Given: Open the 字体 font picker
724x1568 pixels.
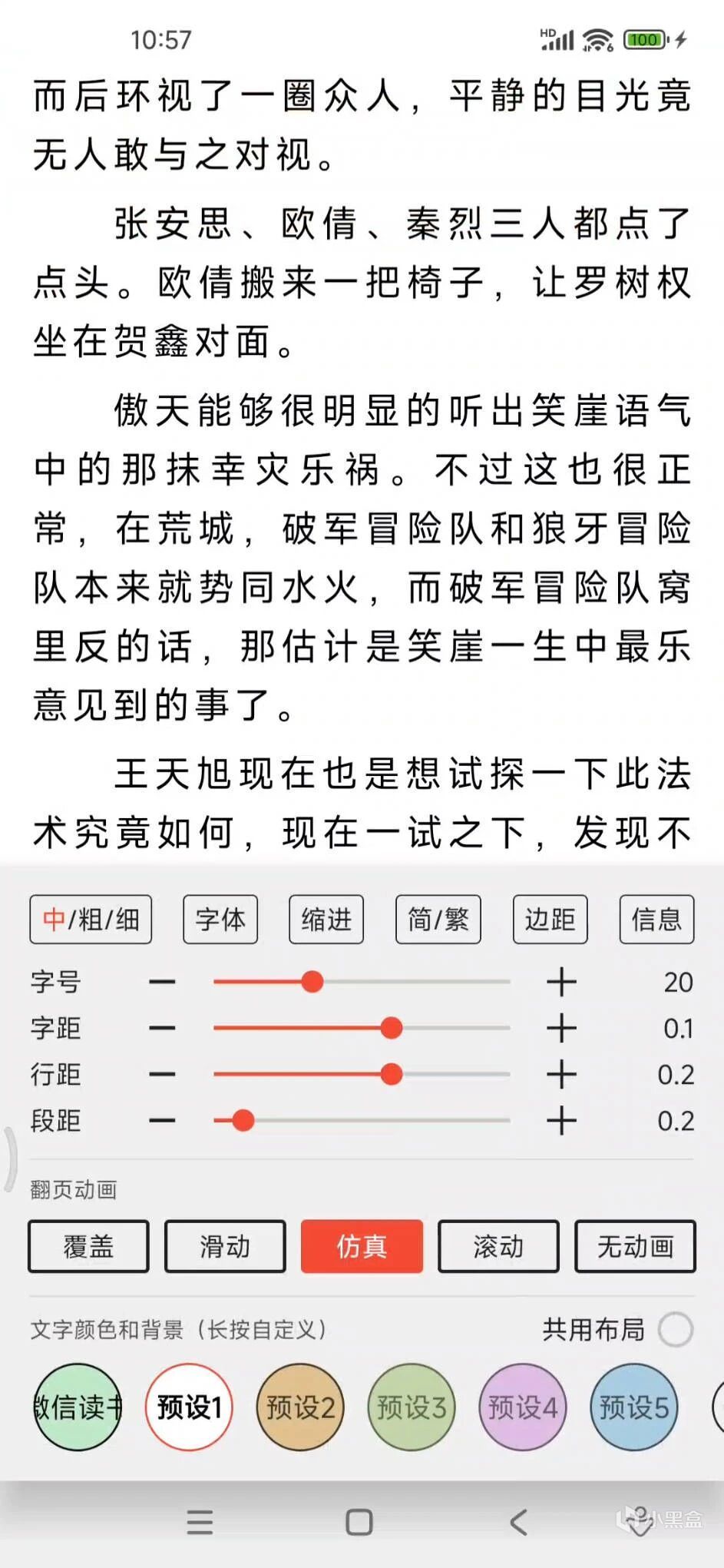Looking at the screenshot, I should point(220,919).
